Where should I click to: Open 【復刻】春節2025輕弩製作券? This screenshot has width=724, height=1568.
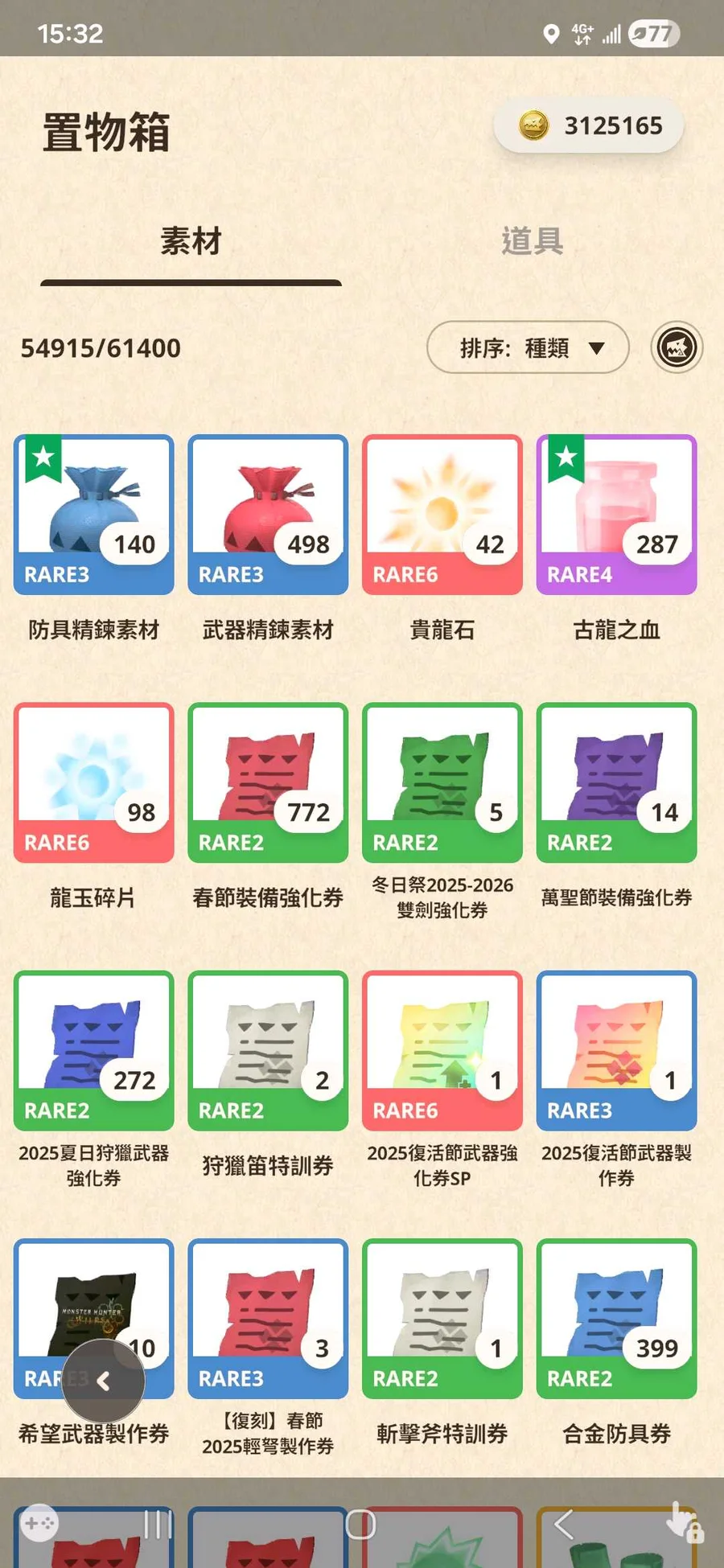coord(268,1318)
